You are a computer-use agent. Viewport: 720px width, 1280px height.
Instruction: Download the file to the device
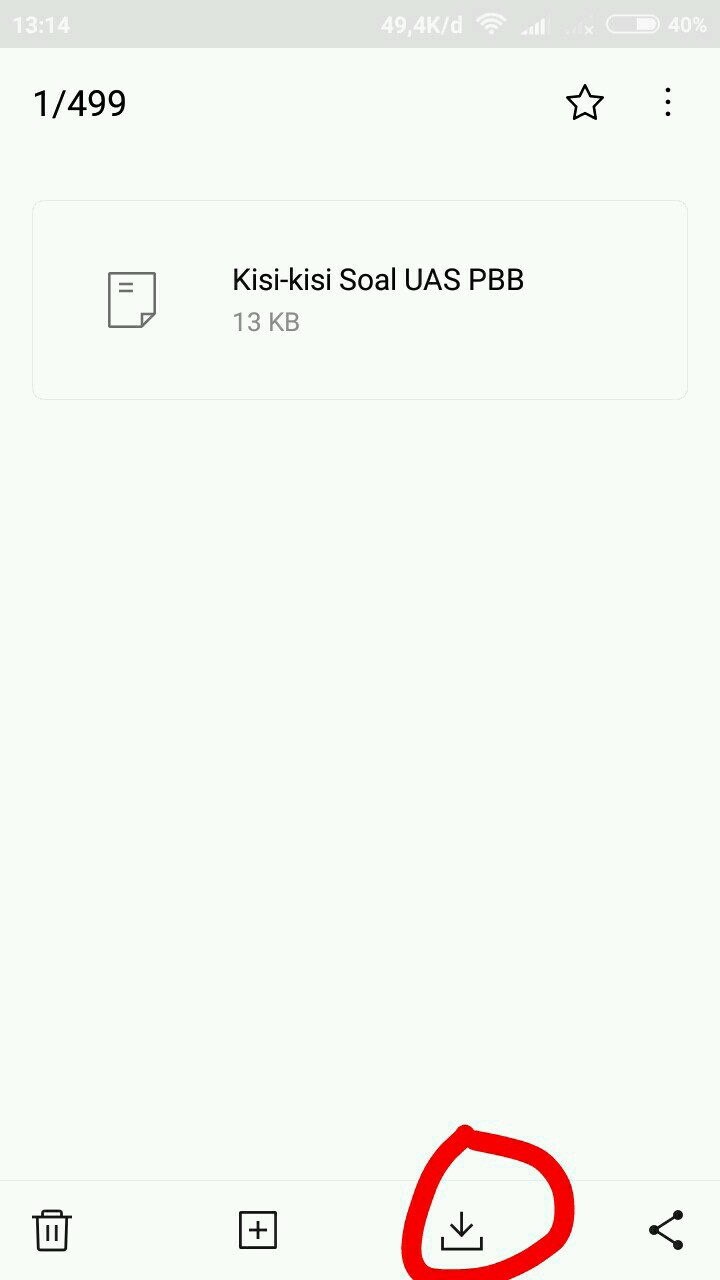coord(462,1230)
